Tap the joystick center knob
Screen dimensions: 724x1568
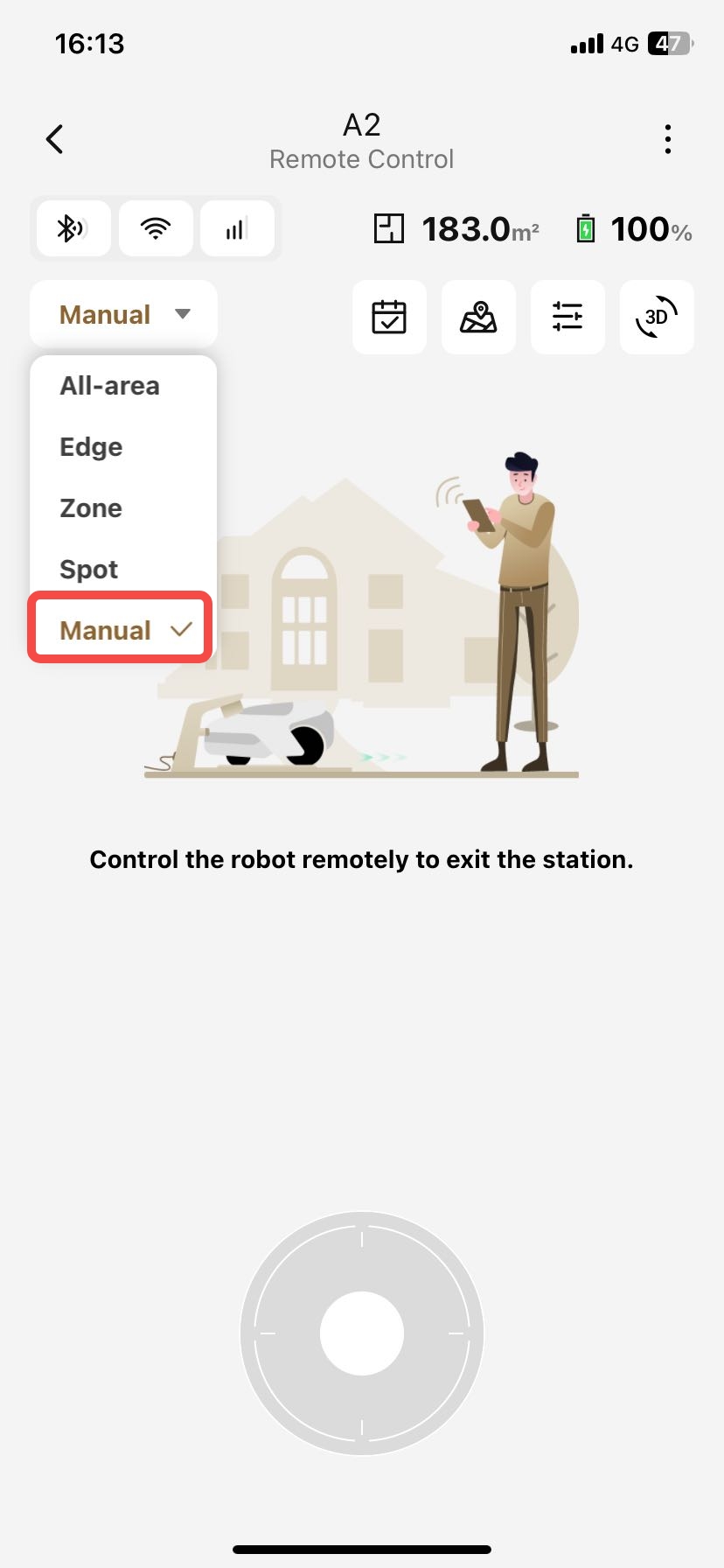click(x=362, y=1333)
